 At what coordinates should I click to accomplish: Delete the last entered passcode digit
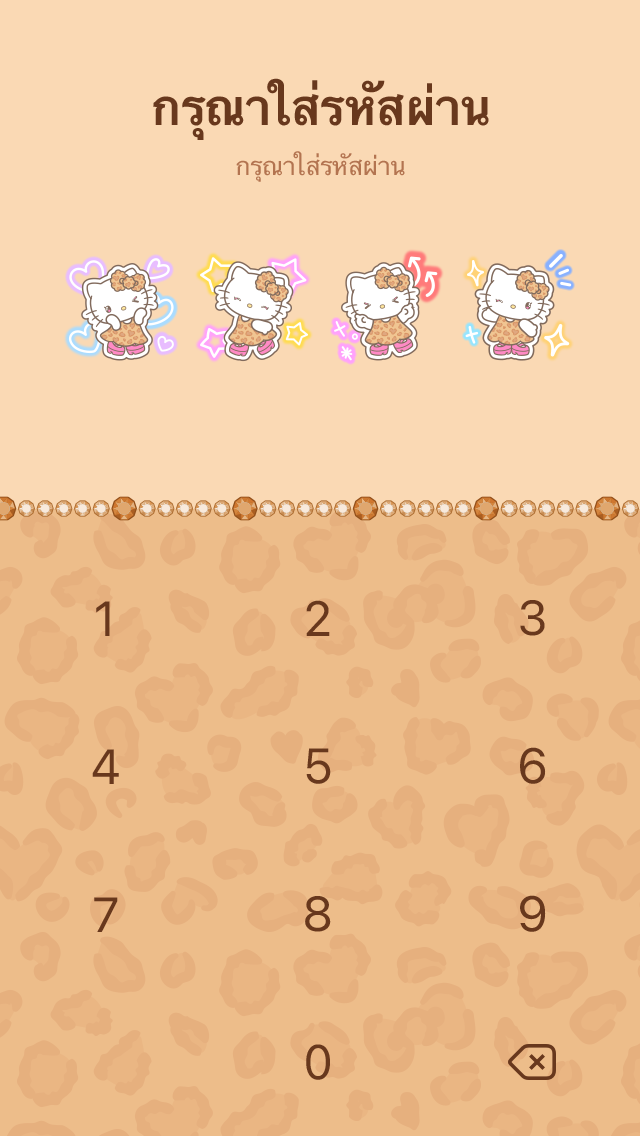(x=532, y=1062)
